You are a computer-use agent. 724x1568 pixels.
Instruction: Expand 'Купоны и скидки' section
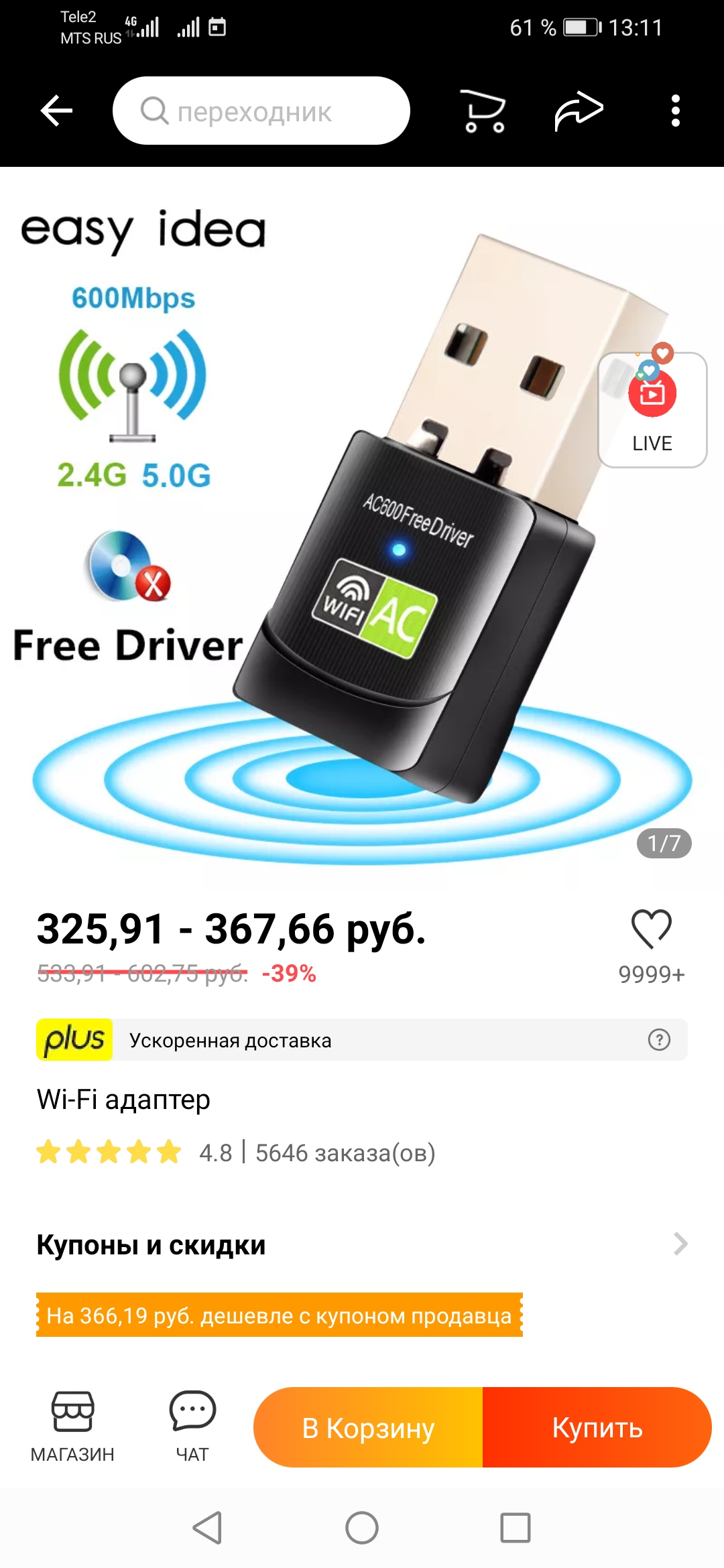pyautogui.click(x=680, y=1244)
